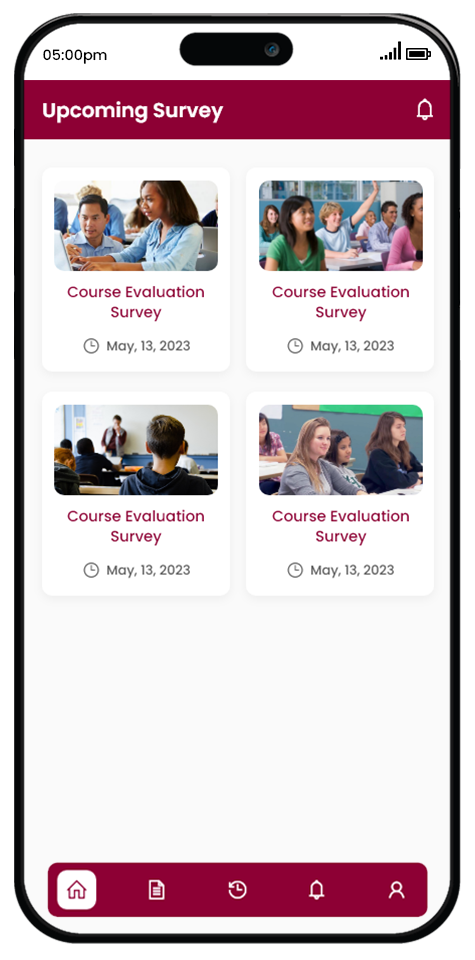Open the notifications bell in the header
Image resolution: width=475 pixels, height=960 pixels.
click(425, 110)
